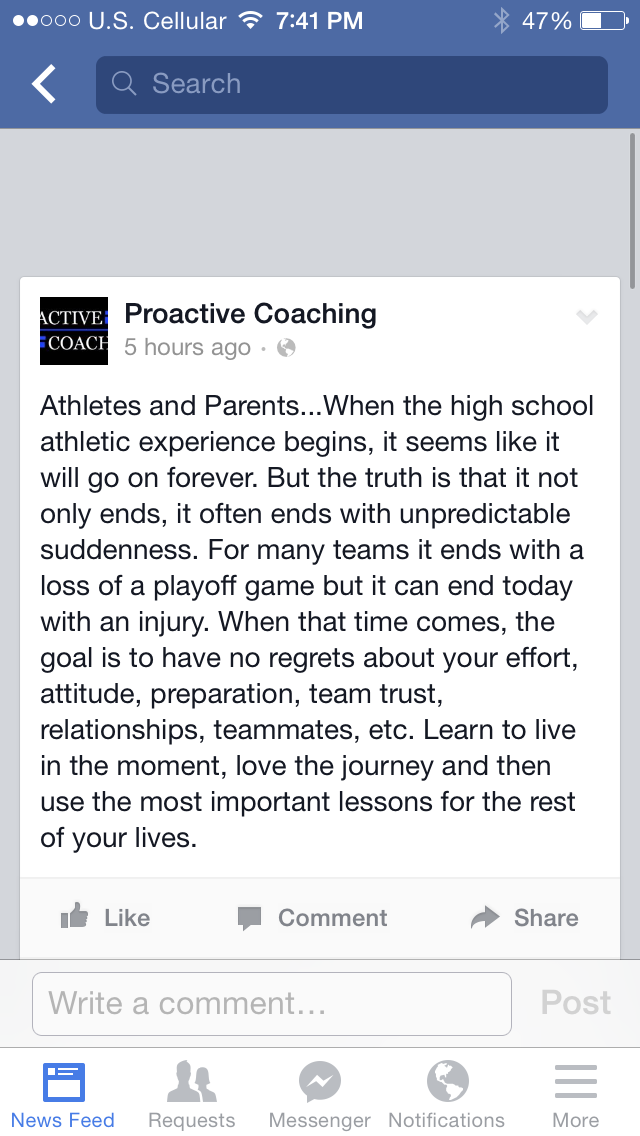The image size is (640, 1136).
Task: Open the Requests tab
Action: (191, 1095)
